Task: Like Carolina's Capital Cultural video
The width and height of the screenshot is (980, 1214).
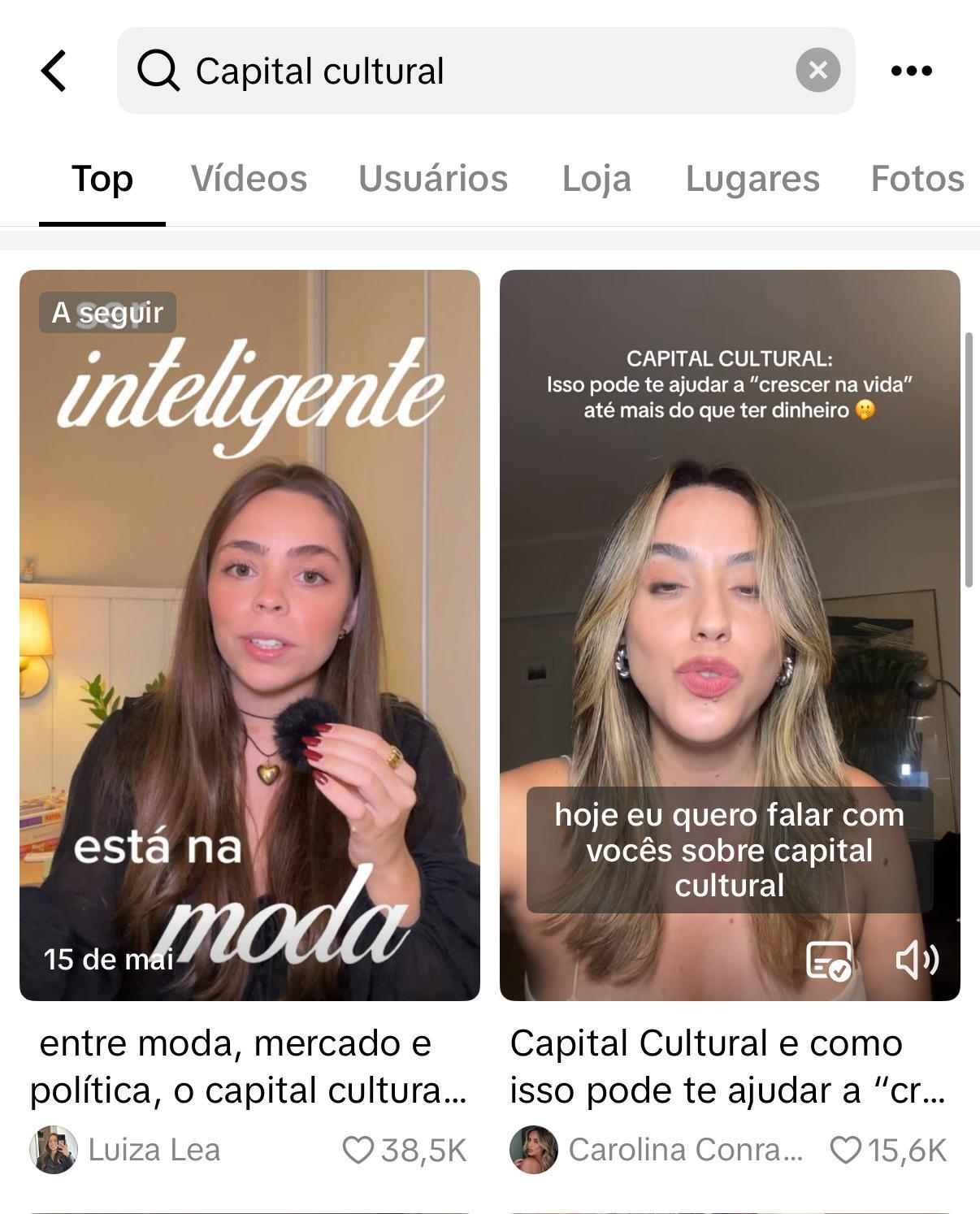Action: 845,1150
